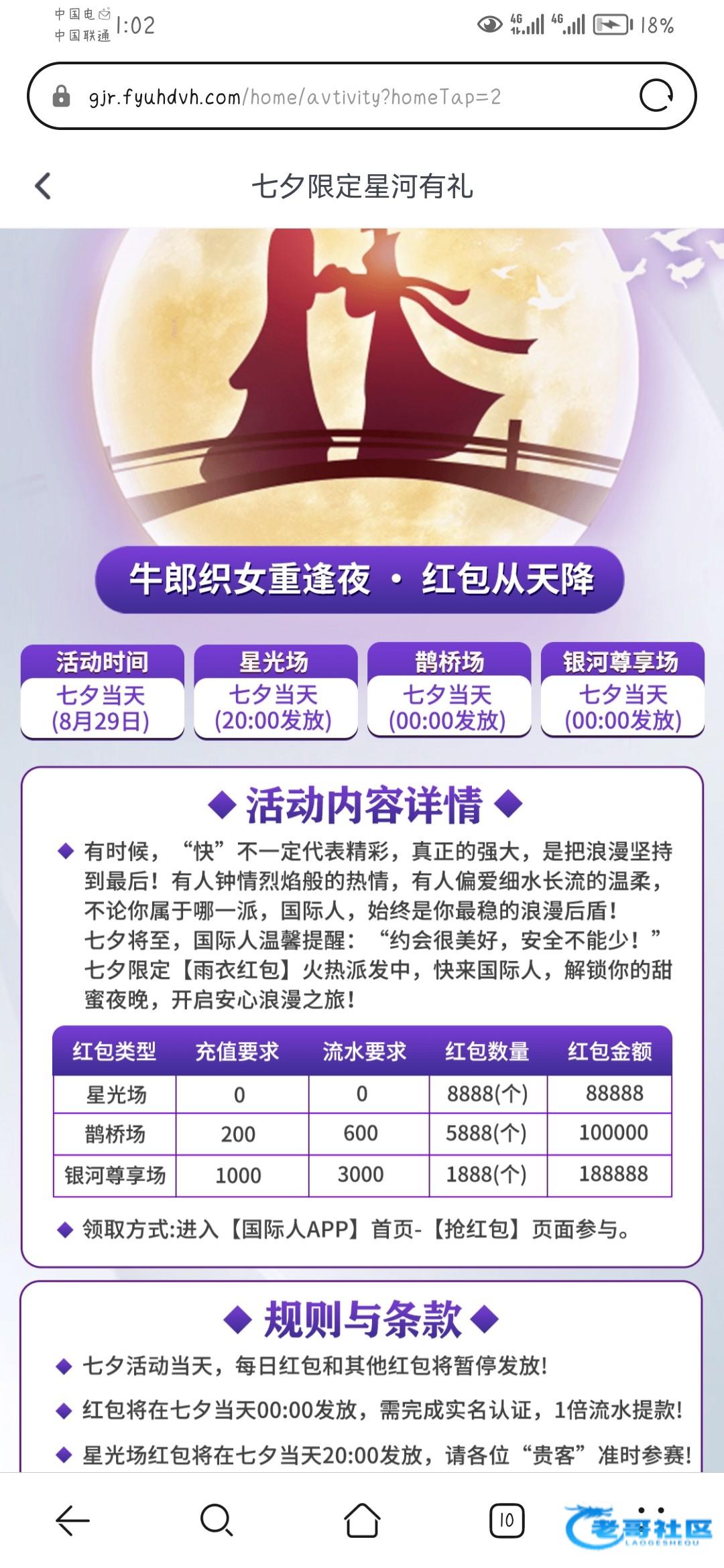
Task: Go back using the browser's bottom arrow
Action: click(x=72, y=1520)
